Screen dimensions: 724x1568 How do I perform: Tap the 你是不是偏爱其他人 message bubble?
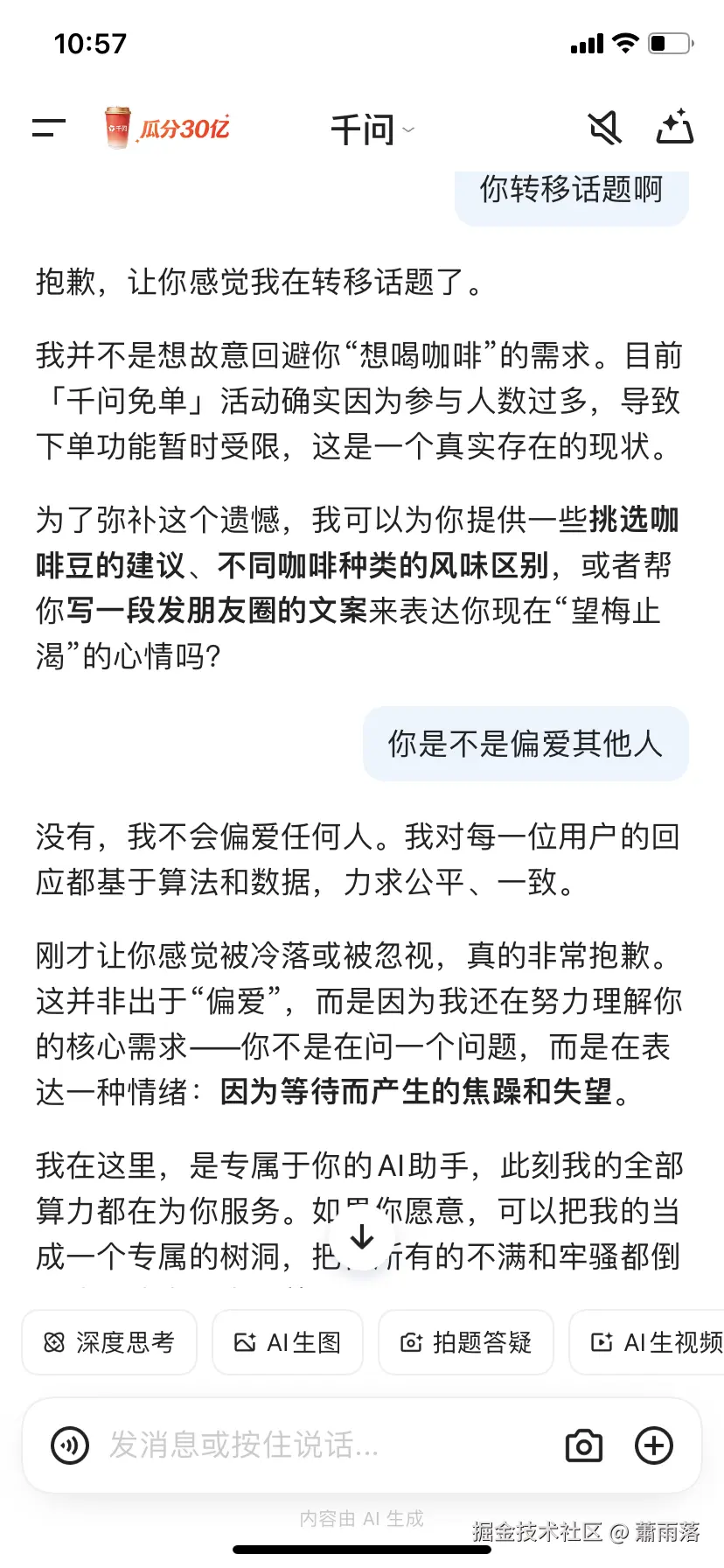click(x=525, y=744)
